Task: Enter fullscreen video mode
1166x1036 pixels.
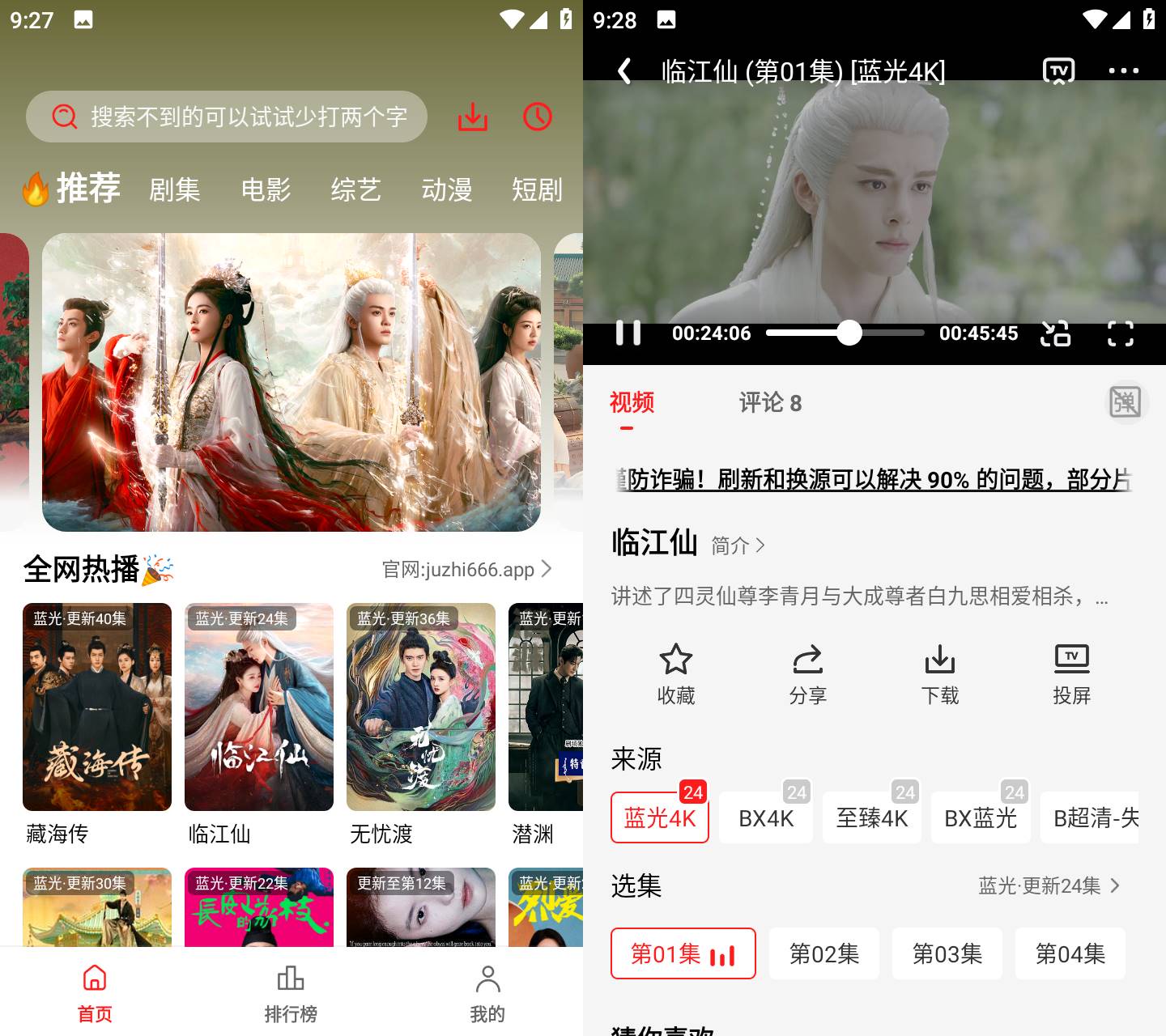Action: [1120, 333]
